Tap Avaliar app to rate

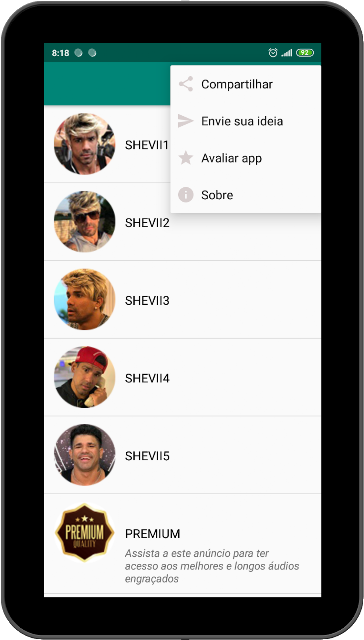tap(245, 158)
